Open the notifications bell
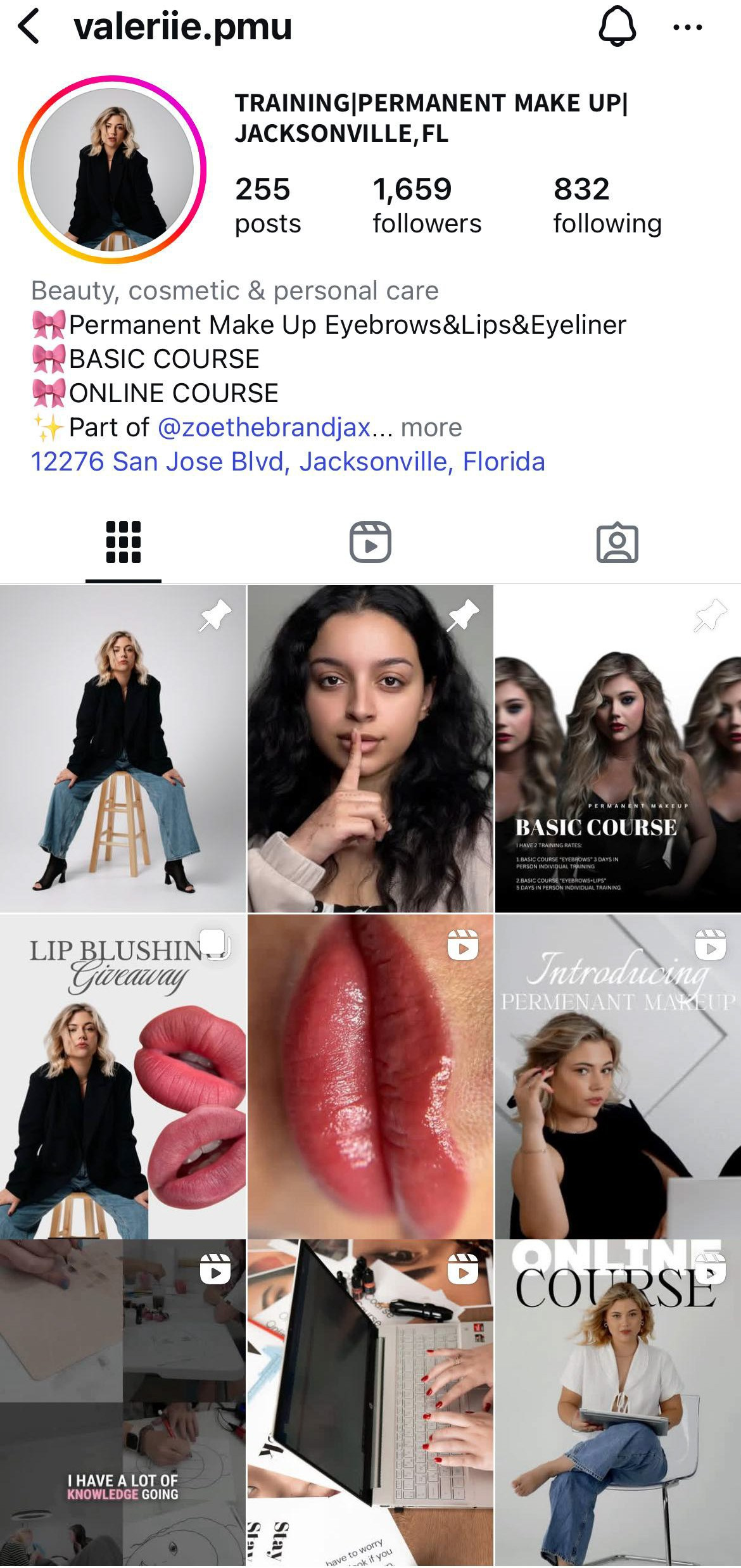Image resolution: width=741 pixels, height=1568 pixels. [616, 28]
